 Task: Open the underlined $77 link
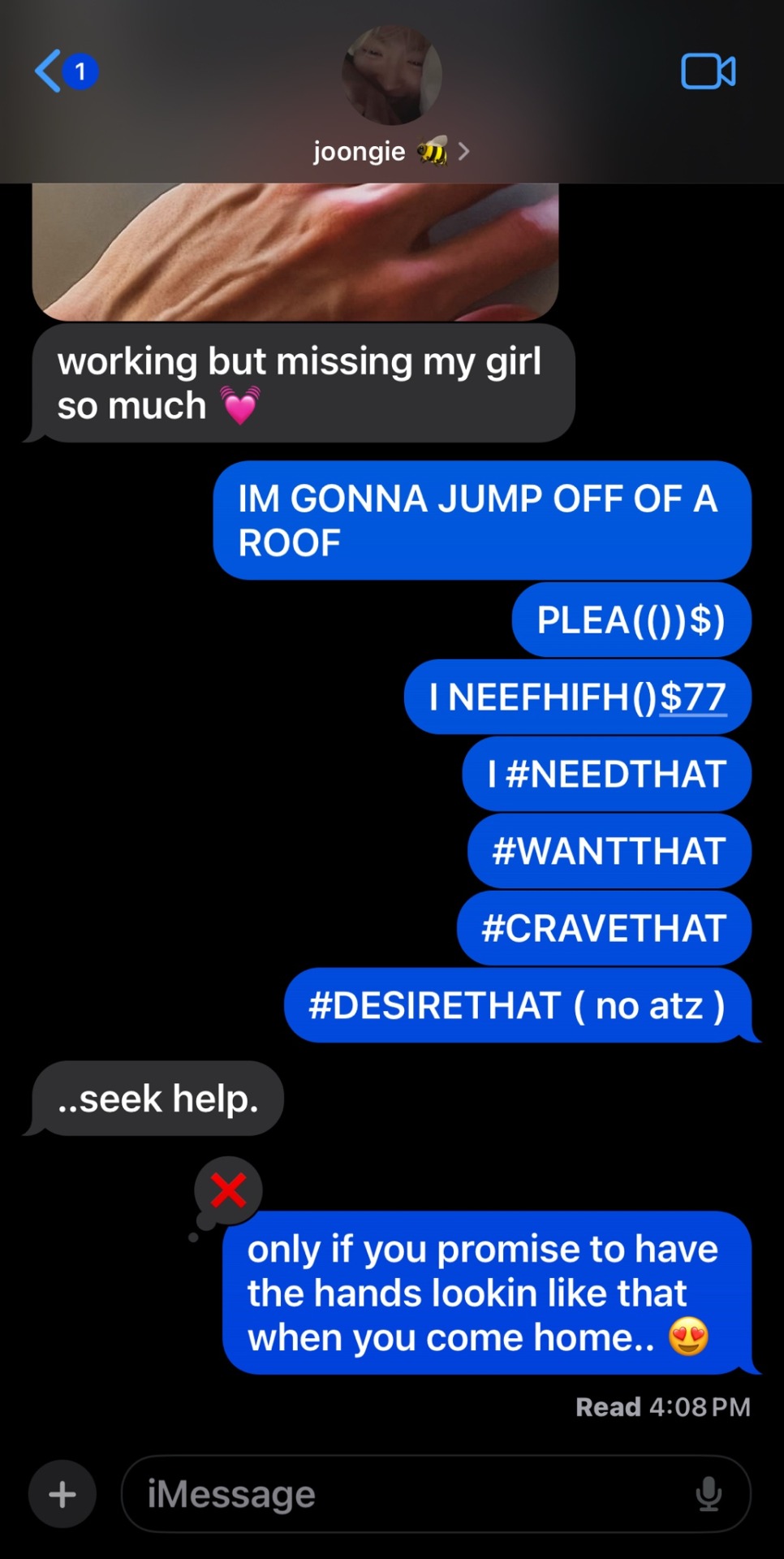pyautogui.click(x=692, y=697)
